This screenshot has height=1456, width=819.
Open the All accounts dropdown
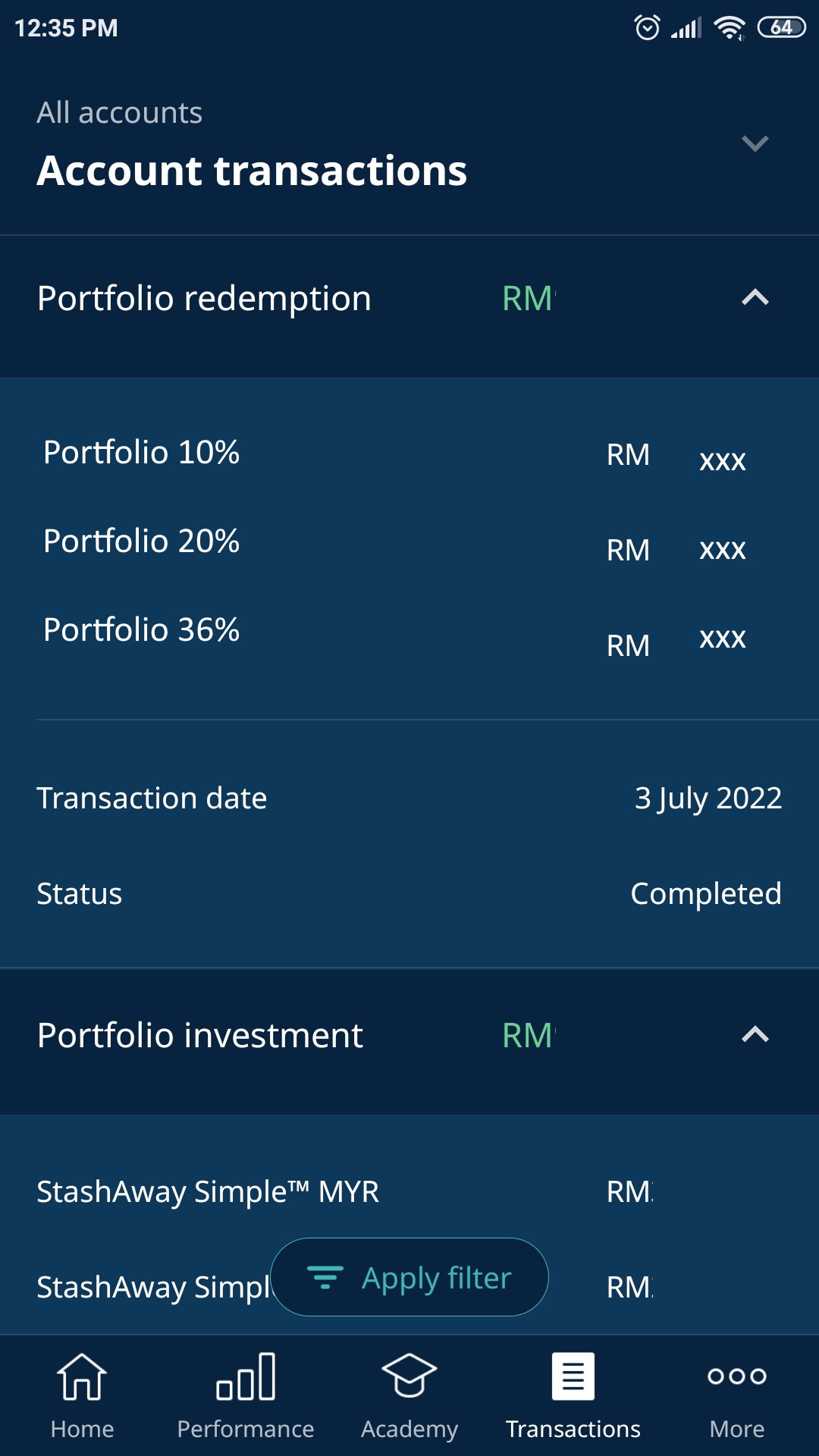pos(755,143)
